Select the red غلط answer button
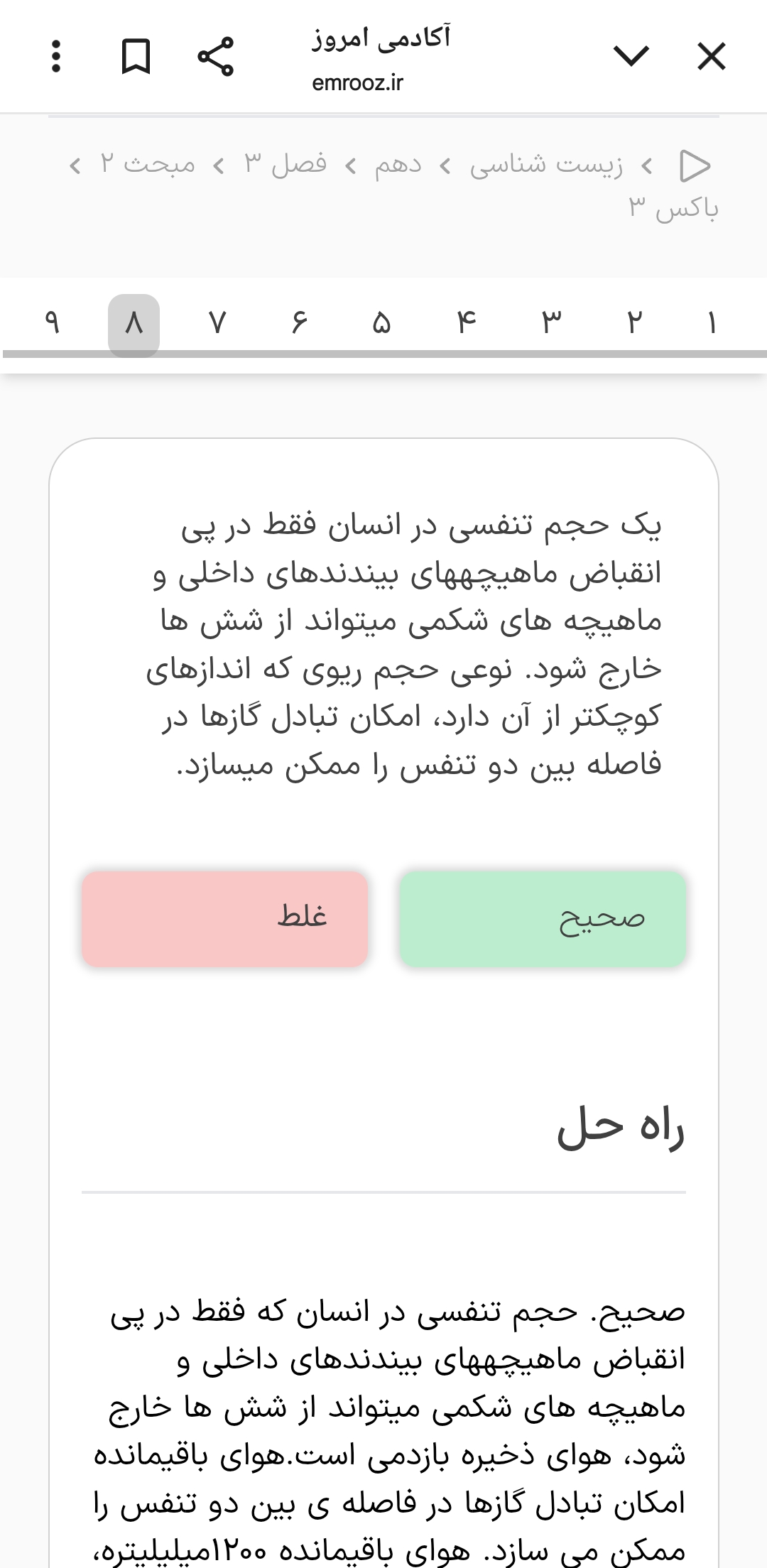This screenshot has width=767, height=1568. pos(225,919)
